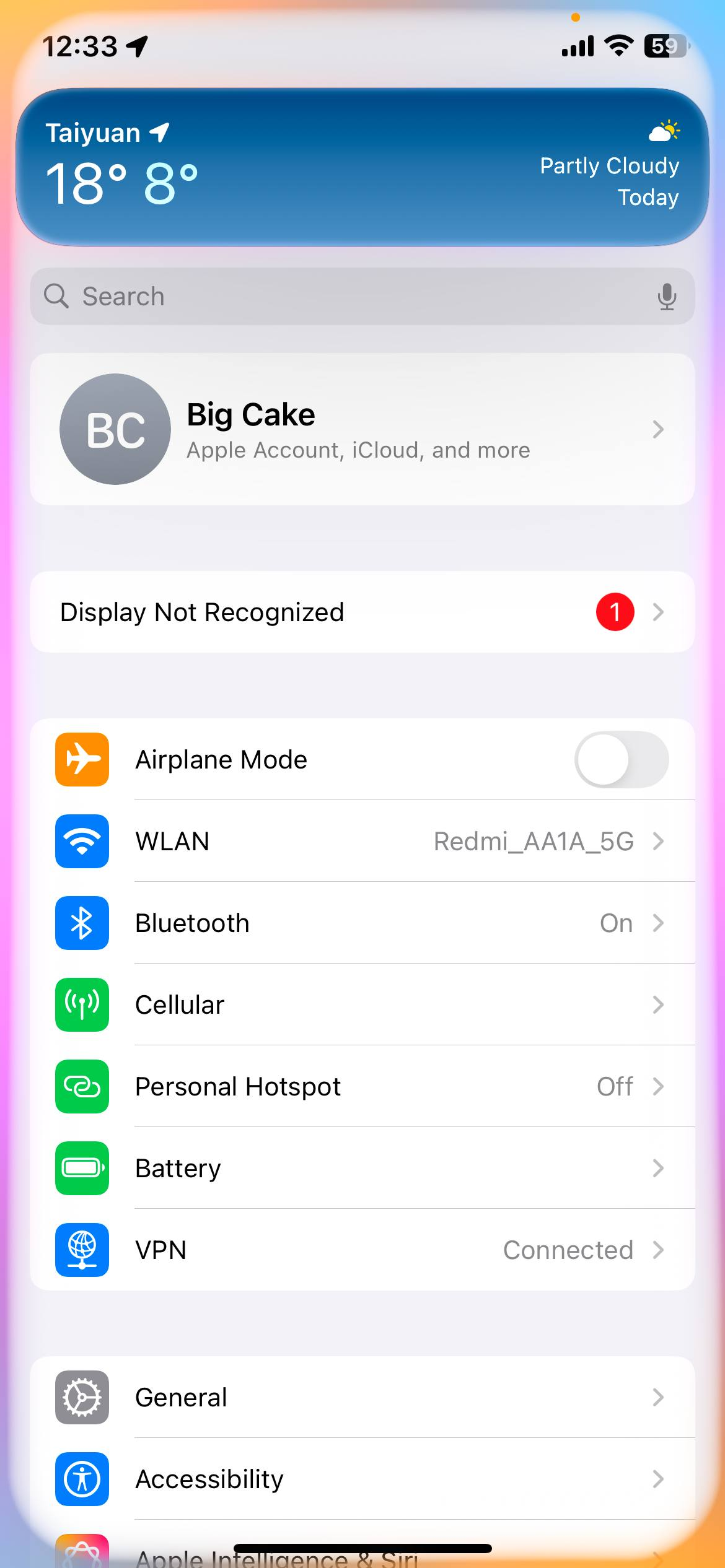Screen dimensions: 725x1568
Task: Open the Display Not Recognized alert
Action: click(362, 612)
